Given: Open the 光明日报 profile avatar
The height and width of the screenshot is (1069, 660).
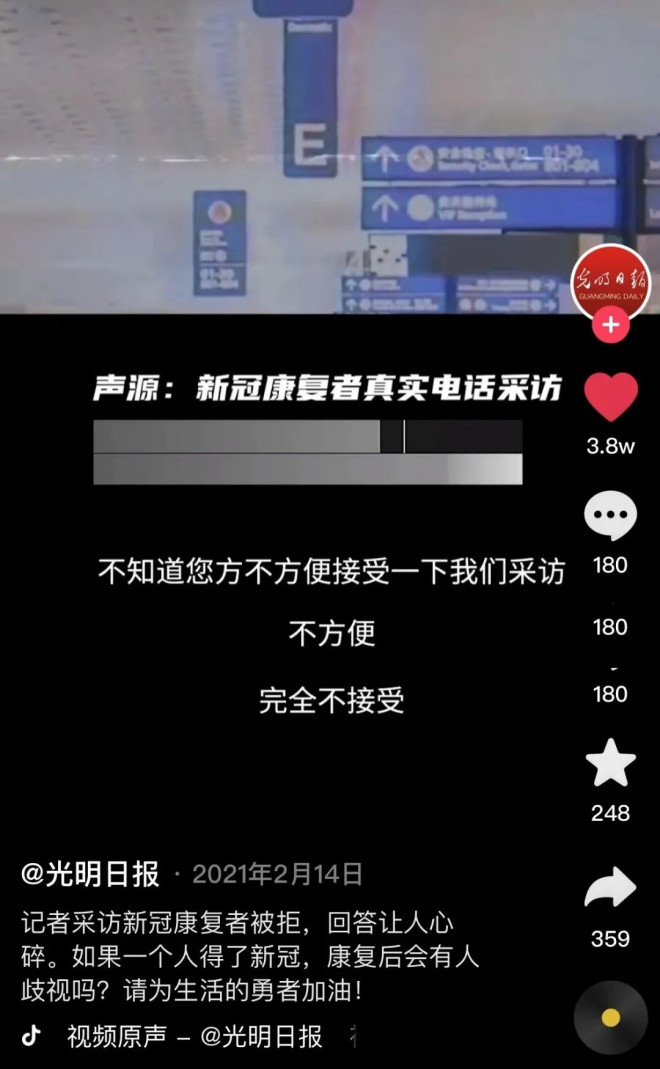Looking at the screenshot, I should (x=610, y=282).
